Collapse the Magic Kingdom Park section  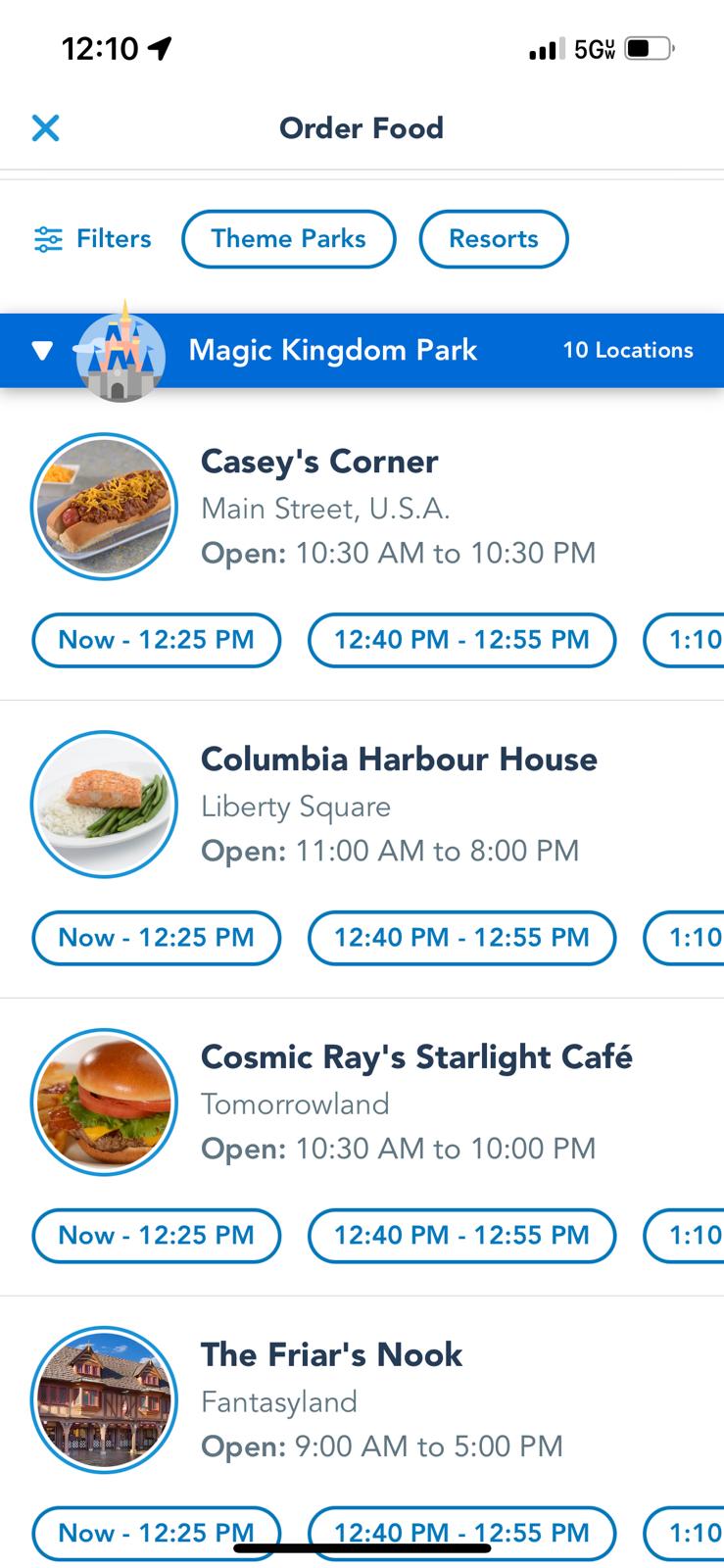pyautogui.click(x=42, y=351)
